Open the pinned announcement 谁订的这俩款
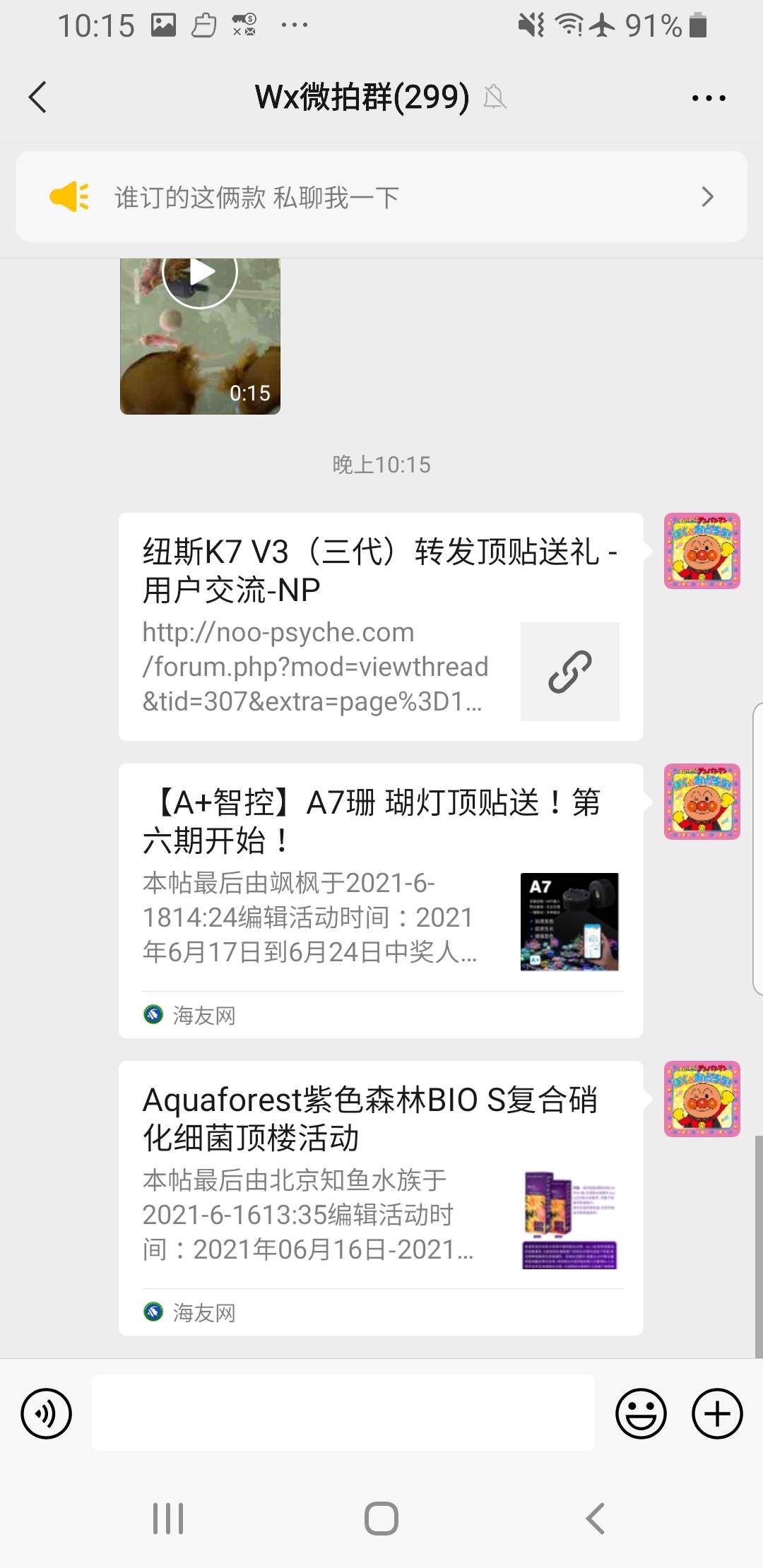Image resolution: width=763 pixels, height=1568 pixels. (x=381, y=197)
